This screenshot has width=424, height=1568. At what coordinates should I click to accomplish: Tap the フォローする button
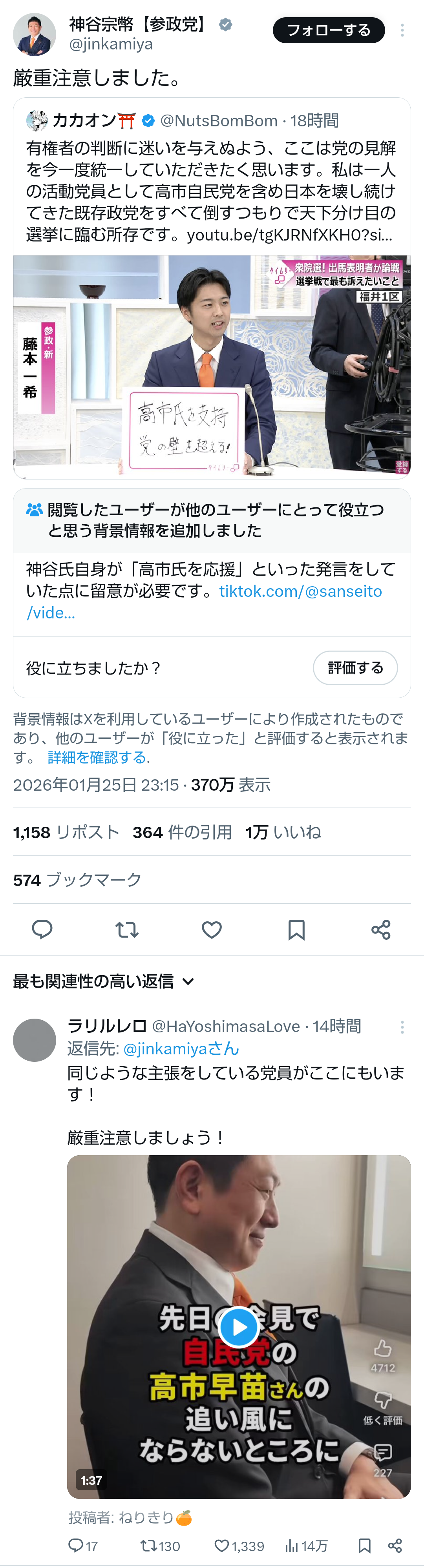328,31
